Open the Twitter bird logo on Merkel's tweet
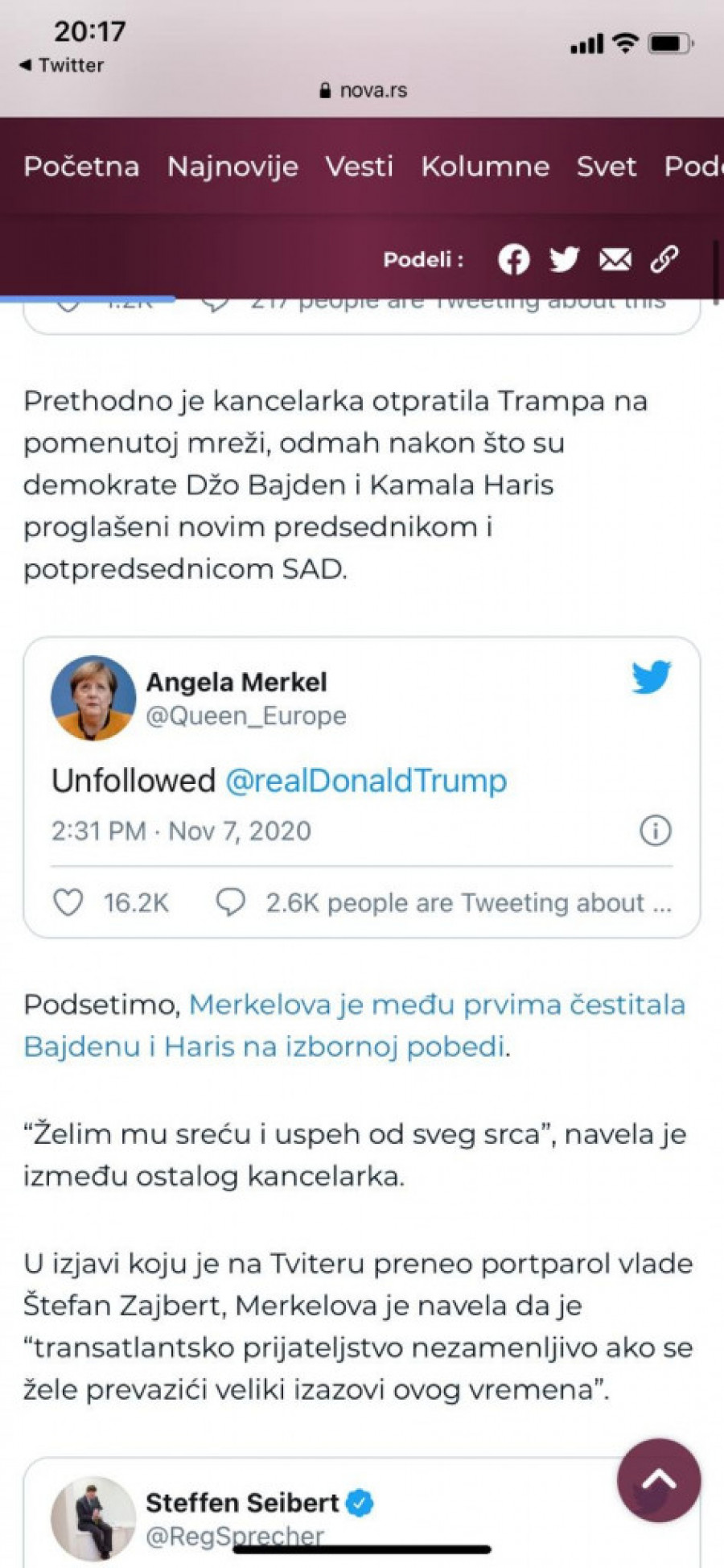Screen dimensions: 724x1568 (651, 678)
